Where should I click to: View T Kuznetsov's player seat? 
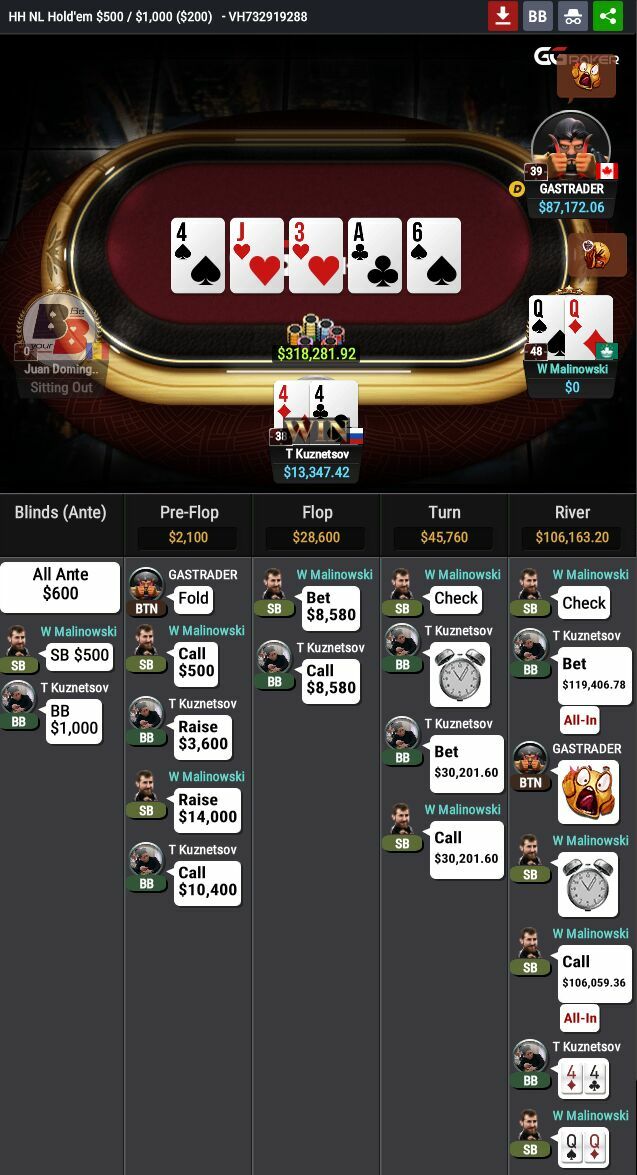pyautogui.click(x=316, y=432)
